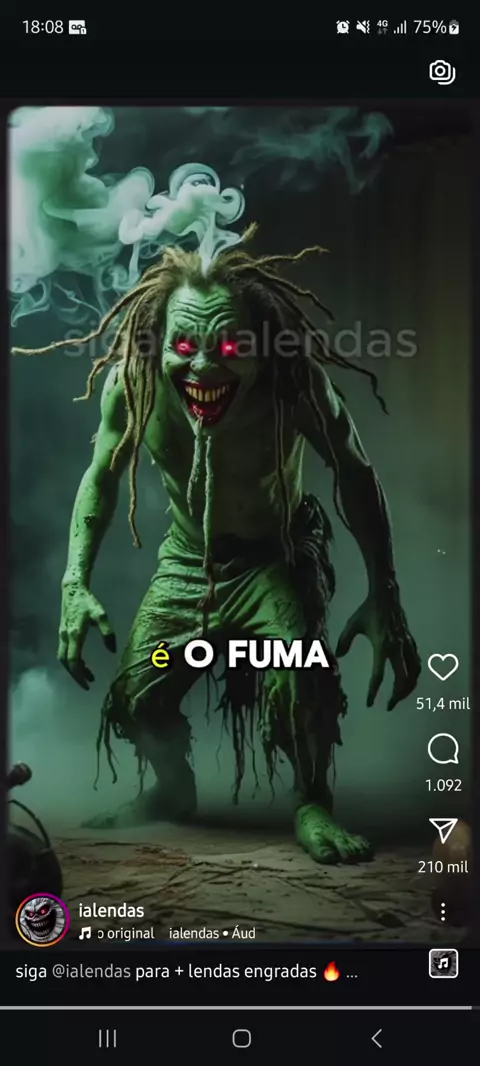Go to the home screen
Screen dimensions: 480x1066
click(241, 1038)
